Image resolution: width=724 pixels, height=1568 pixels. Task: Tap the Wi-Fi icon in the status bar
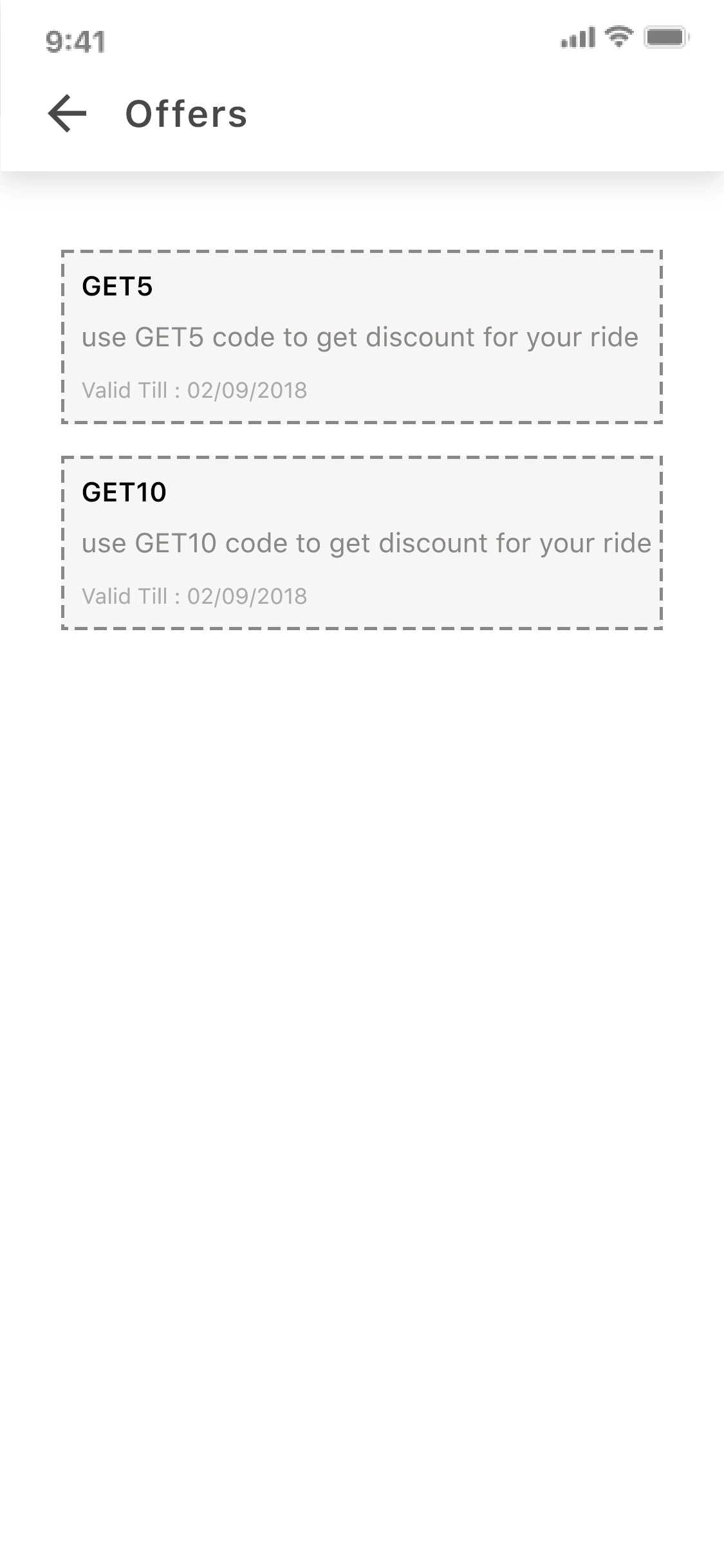coord(618,37)
